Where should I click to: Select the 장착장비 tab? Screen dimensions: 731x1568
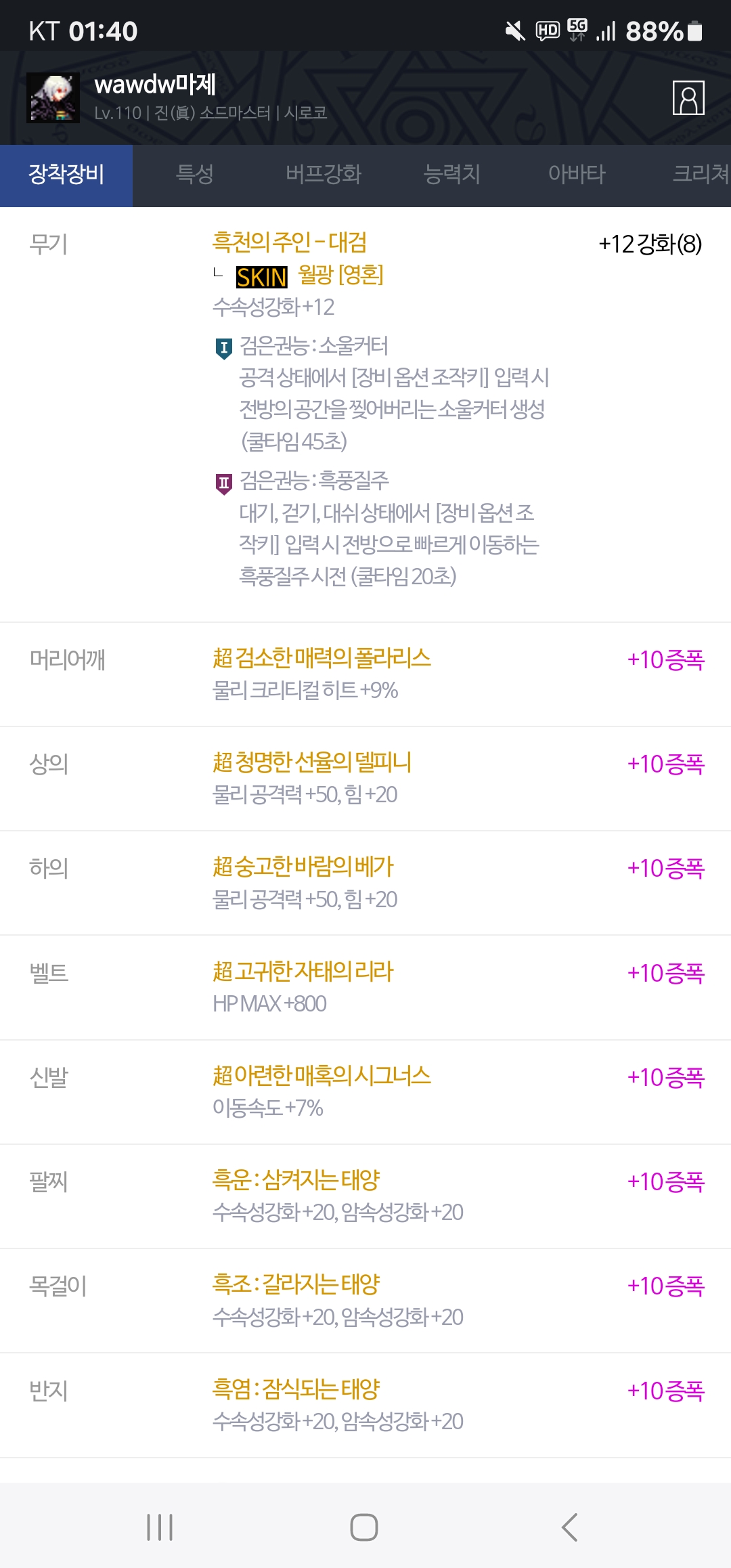(x=66, y=175)
